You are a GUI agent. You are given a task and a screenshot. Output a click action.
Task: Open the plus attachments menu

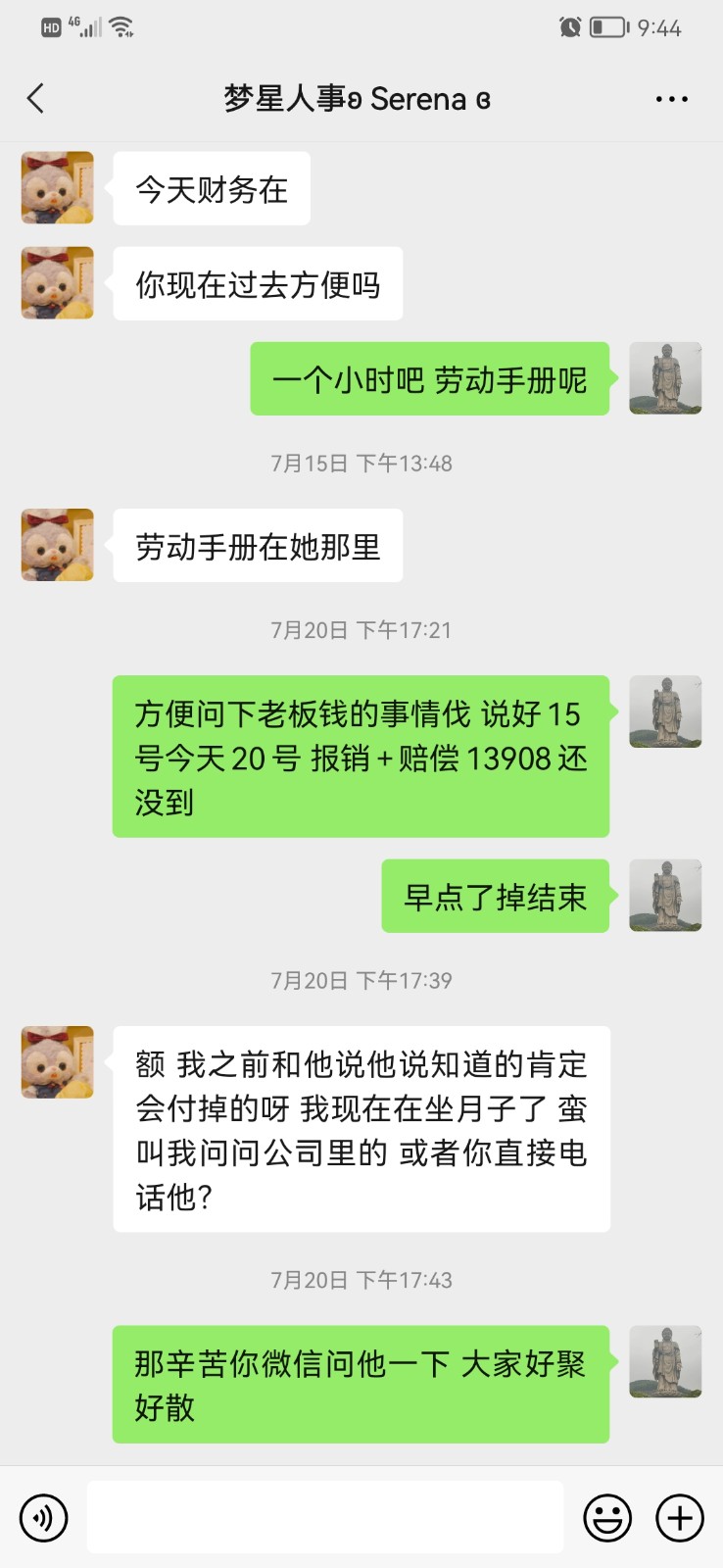(680, 1518)
